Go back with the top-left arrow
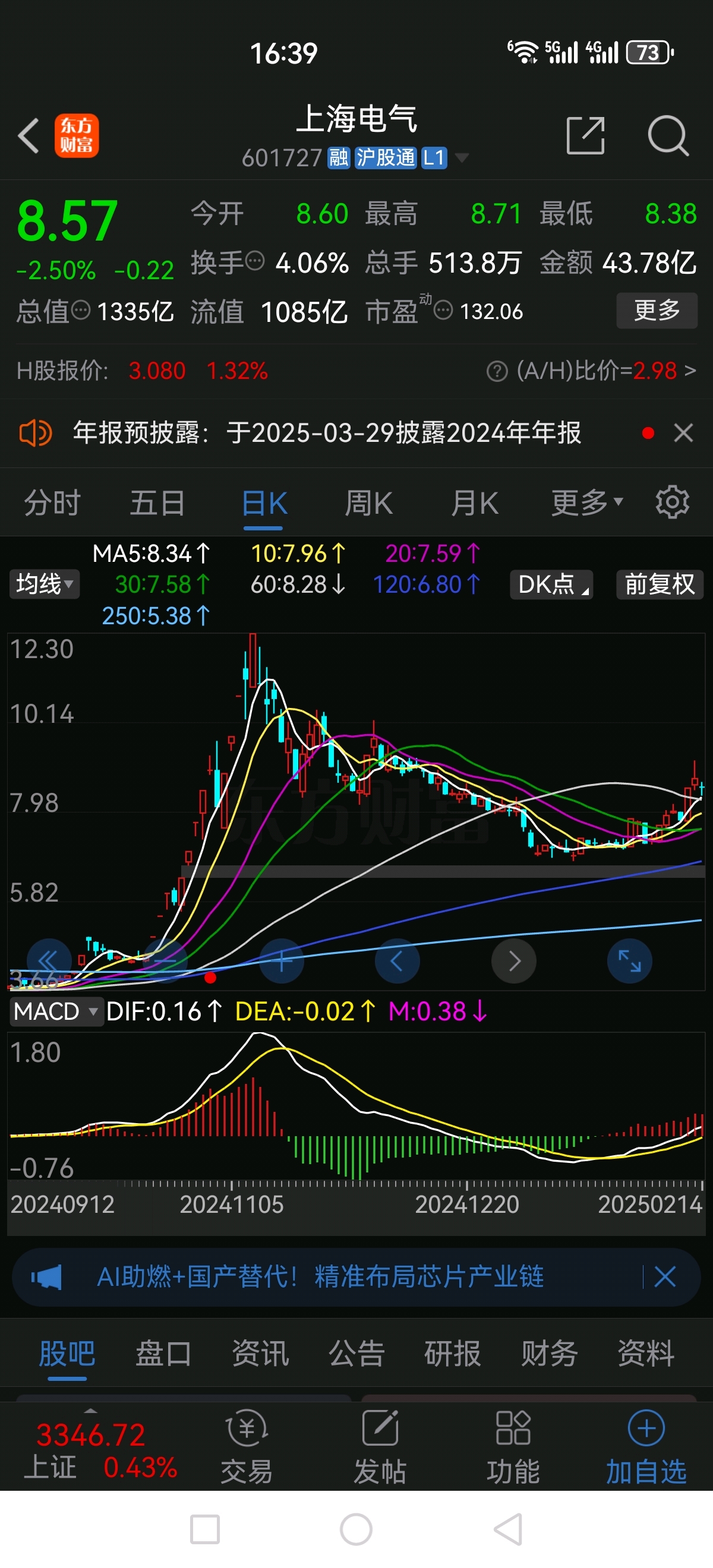The width and height of the screenshot is (713, 1568). (29, 135)
